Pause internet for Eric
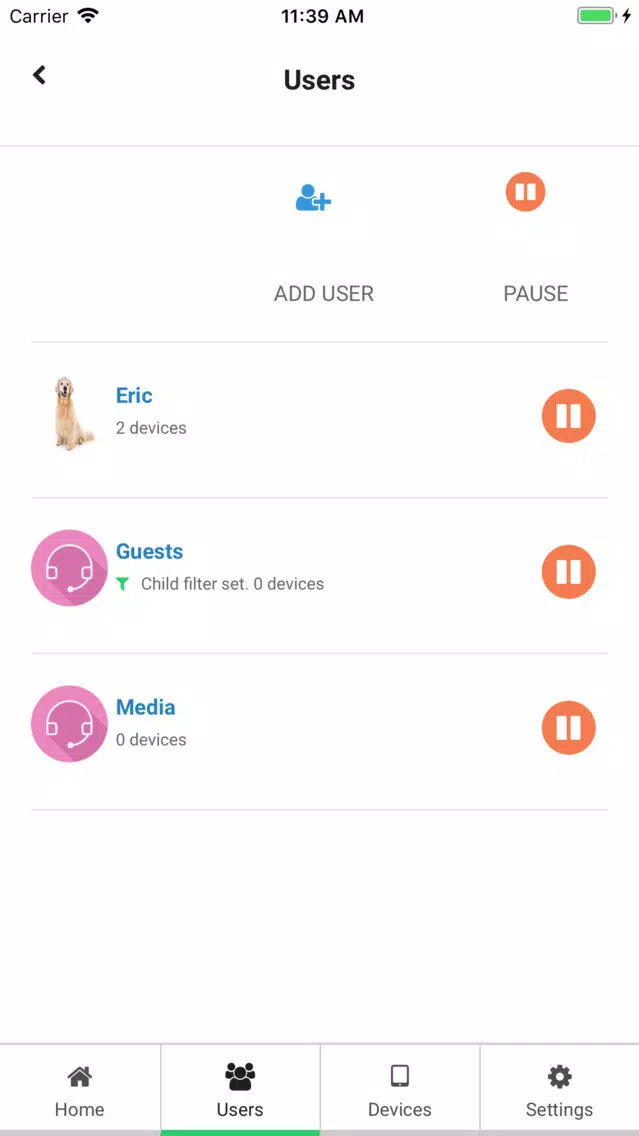The image size is (639, 1136). click(569, 416)
